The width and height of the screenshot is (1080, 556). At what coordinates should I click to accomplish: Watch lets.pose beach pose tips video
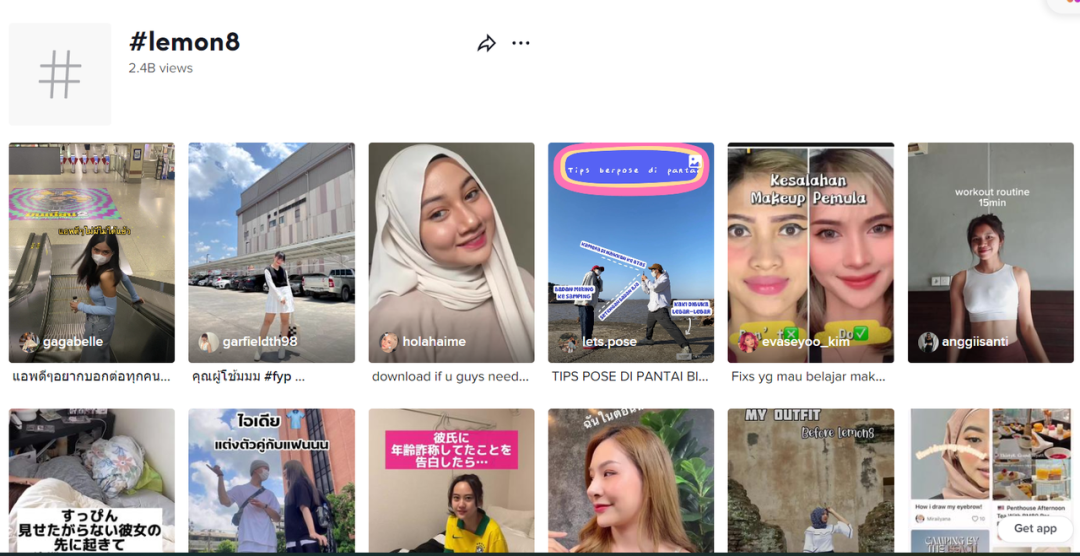click(631, 252)
